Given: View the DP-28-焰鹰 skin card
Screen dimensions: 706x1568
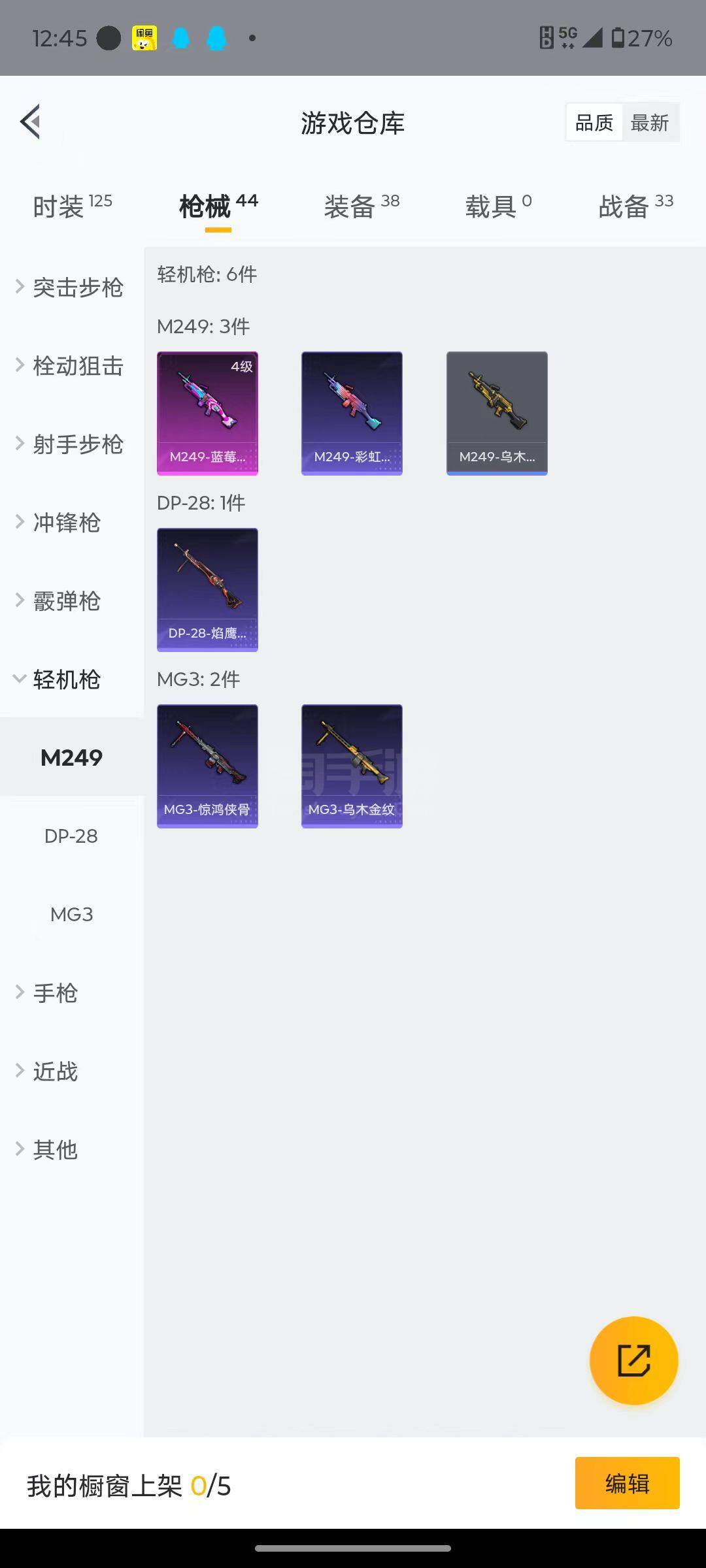Looking at the screenshot, I should click(x=207, y=589).
